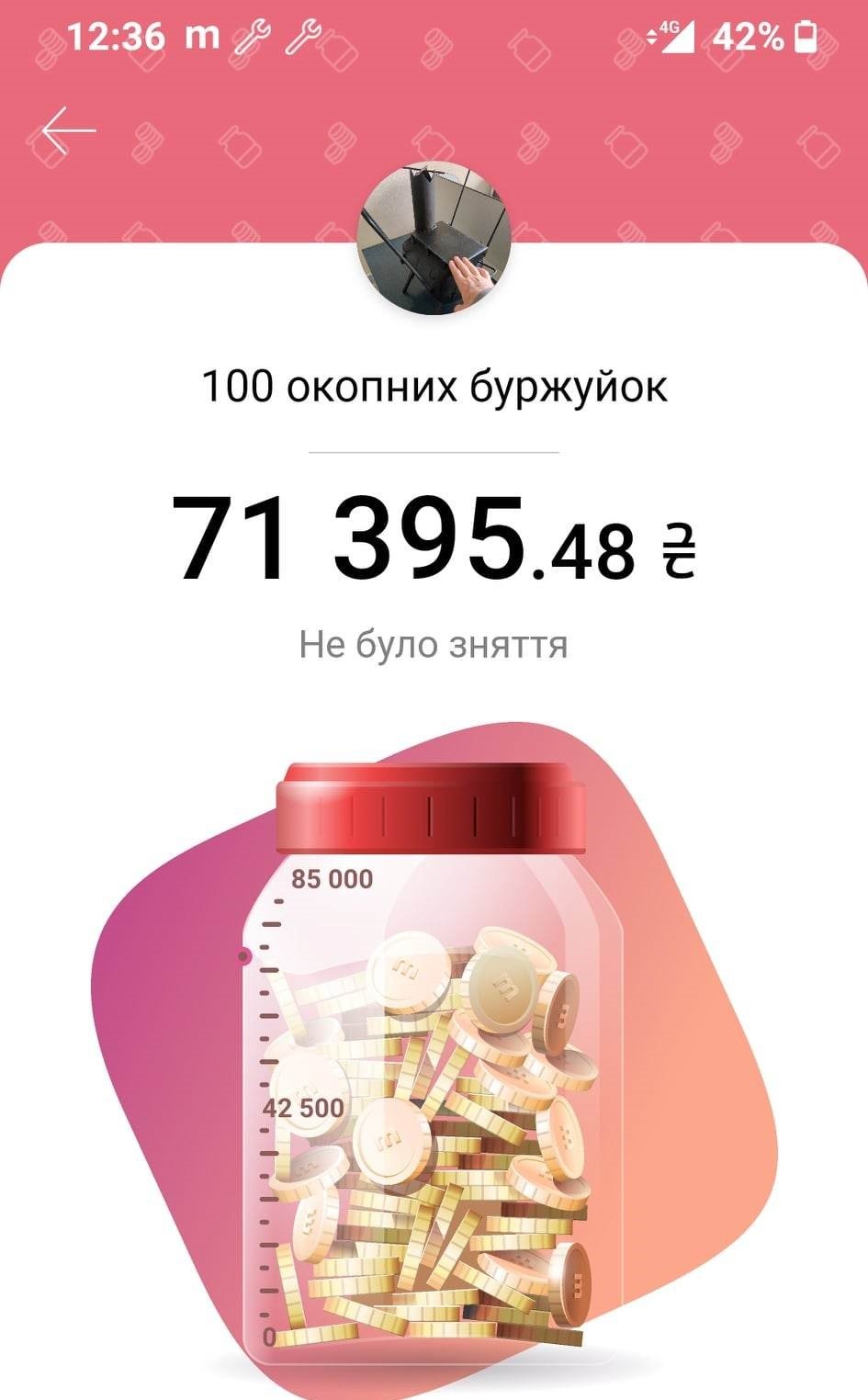
Task: Open the jar's round avatar photo
Action: (x=434, y=241)
